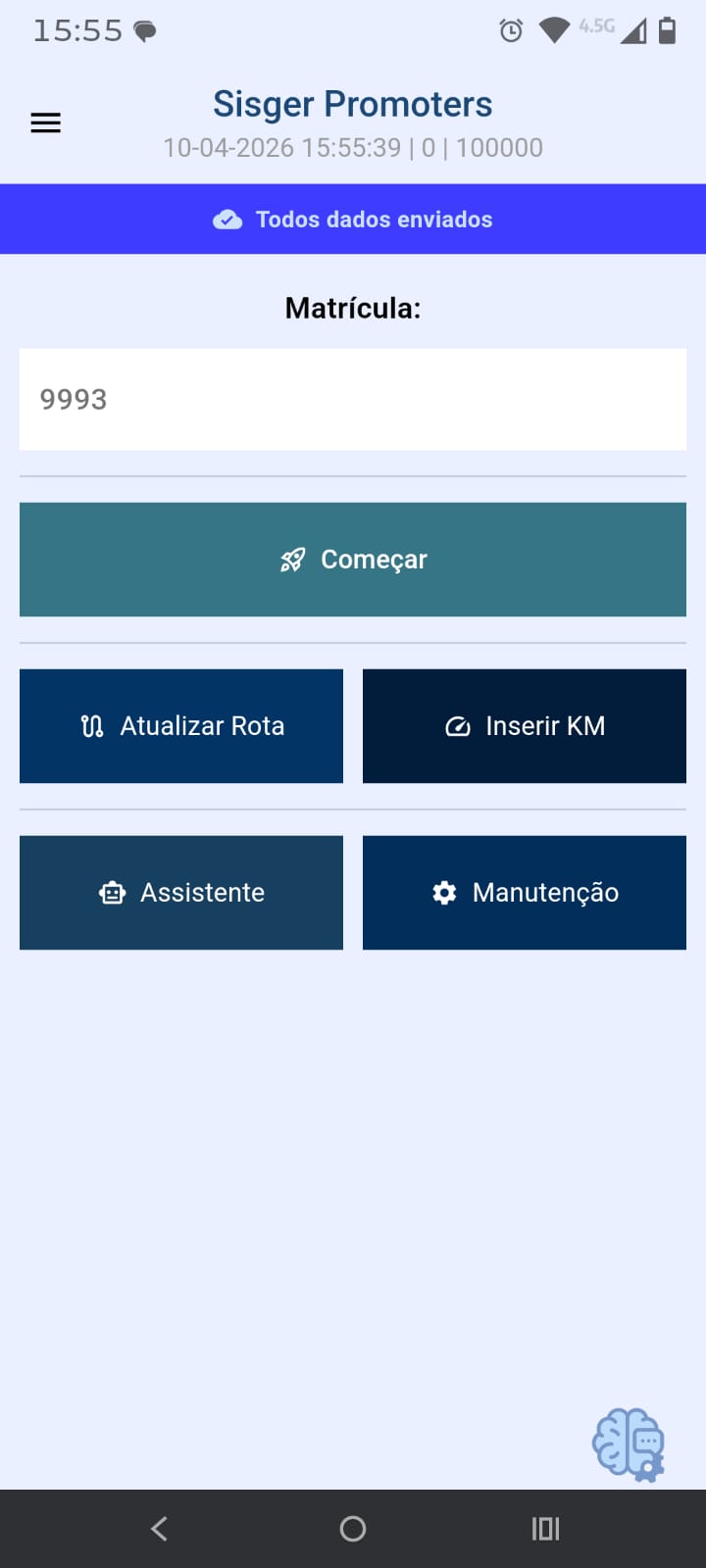Image resolution: width=706 pixels, height=1568 pixels.
Task: Go to Manutenção
Action: [525, 893]
